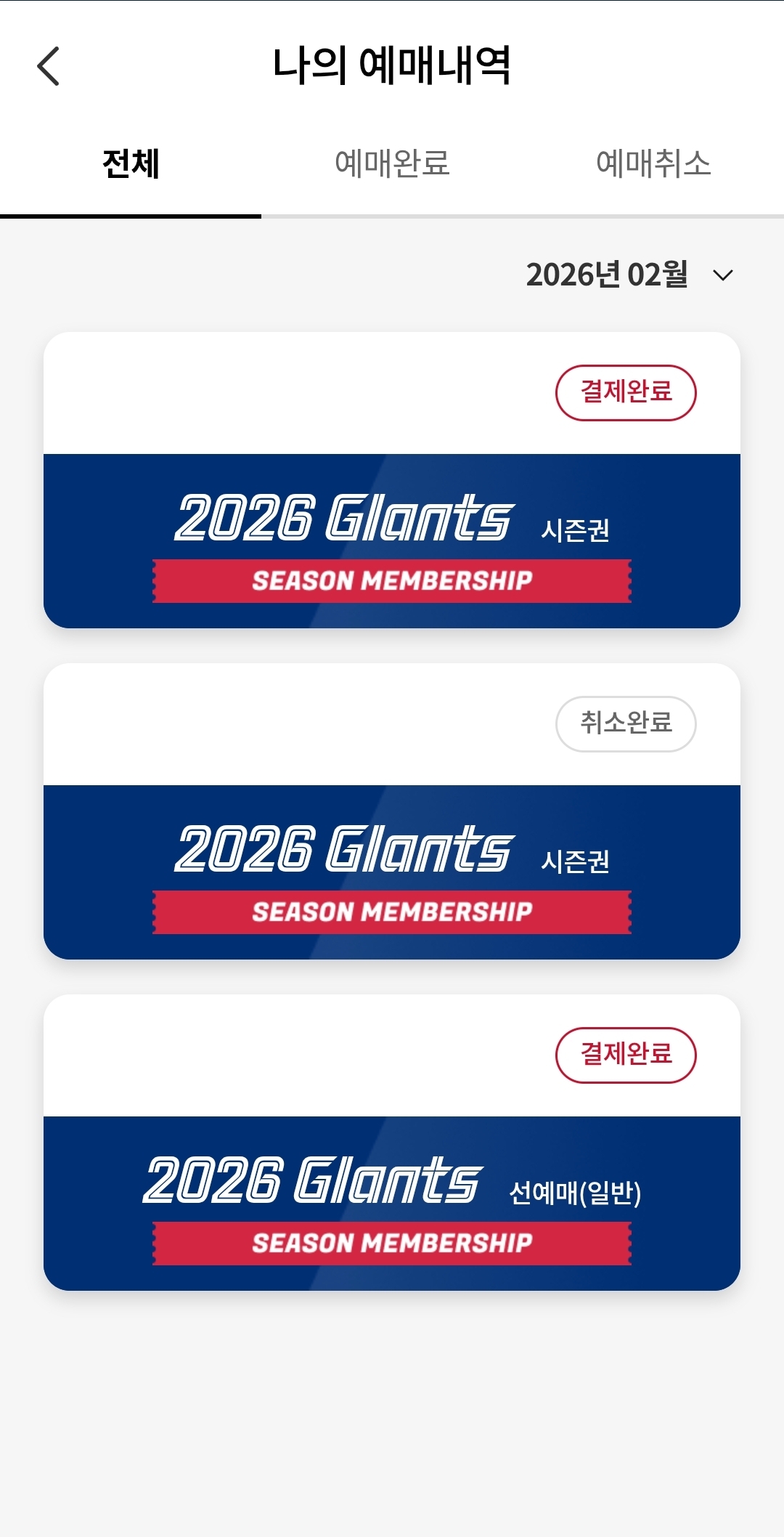Switch to the 예매취소 tab

click(653, 164)
